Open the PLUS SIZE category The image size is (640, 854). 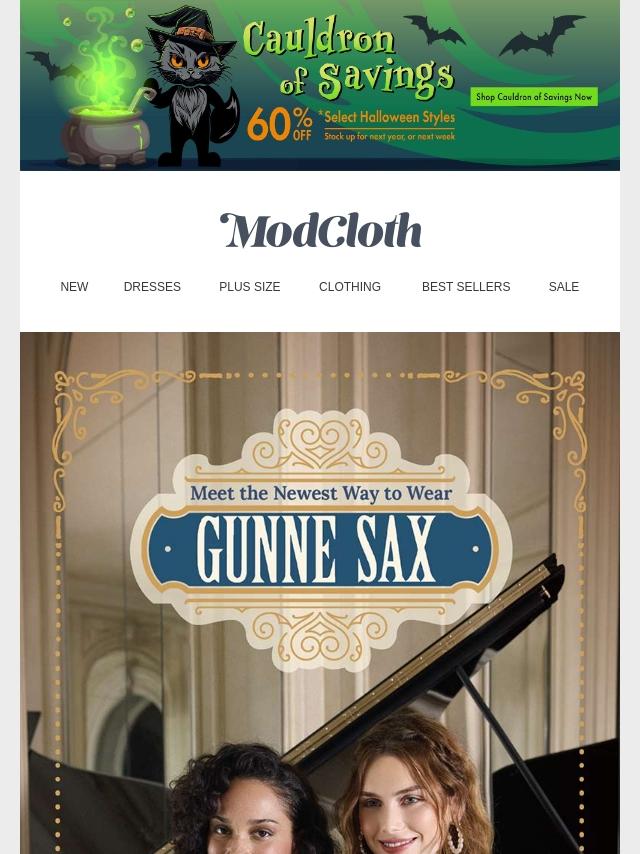[249, 287]
